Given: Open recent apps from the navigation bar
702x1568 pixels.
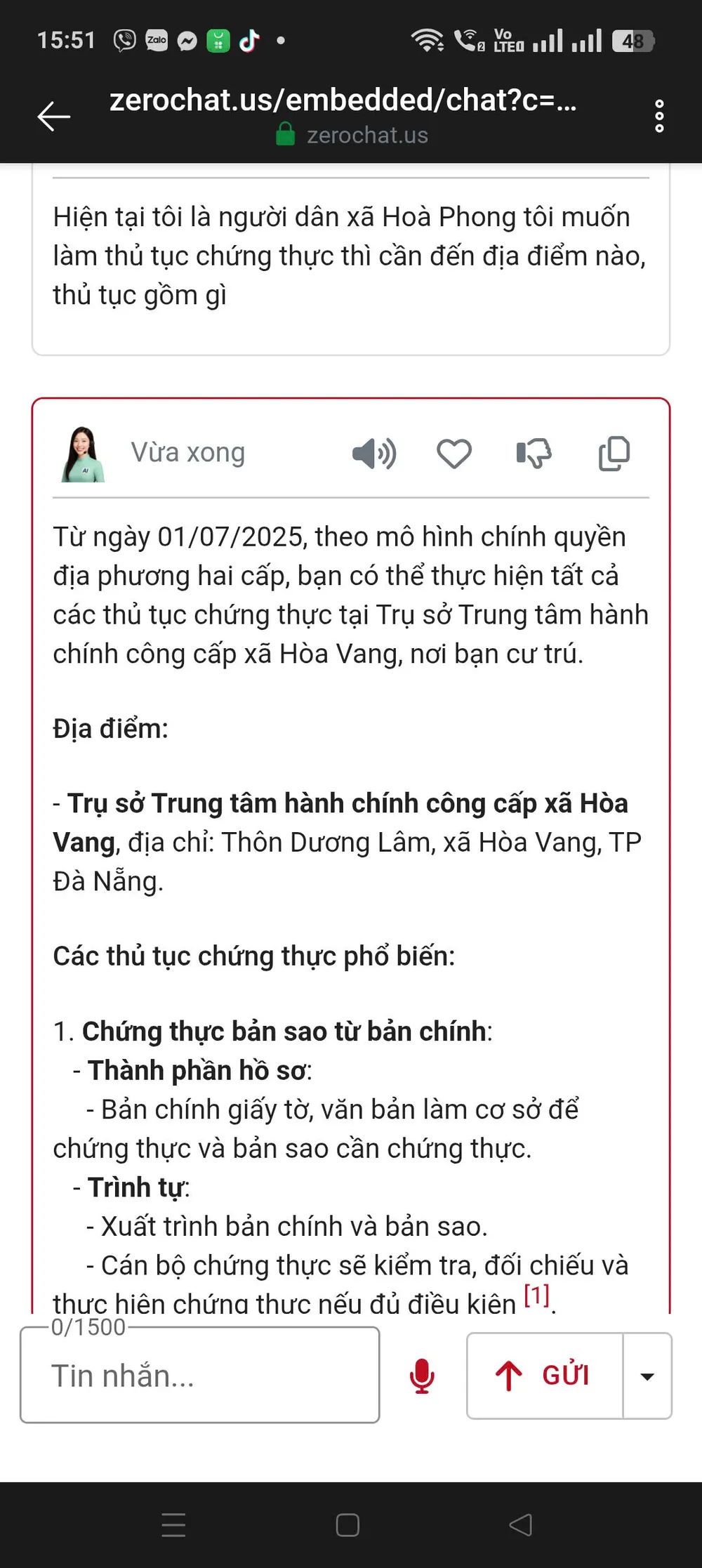Looking at the screenshot, I should pos(173,1524).
